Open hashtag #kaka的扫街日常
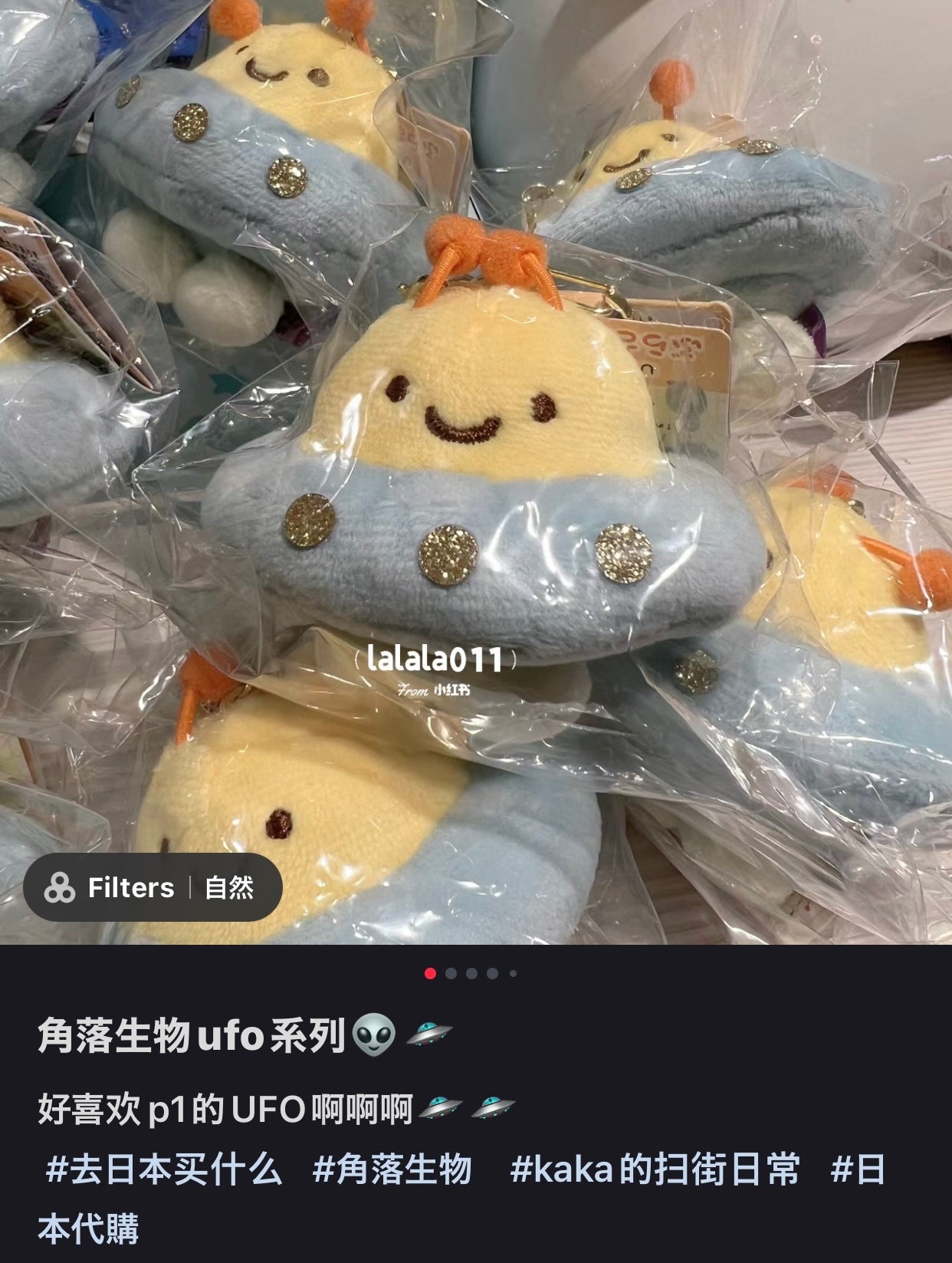Image resolution: width=952 pixels, height=1263 pixels. click(x=655, y=1170)
